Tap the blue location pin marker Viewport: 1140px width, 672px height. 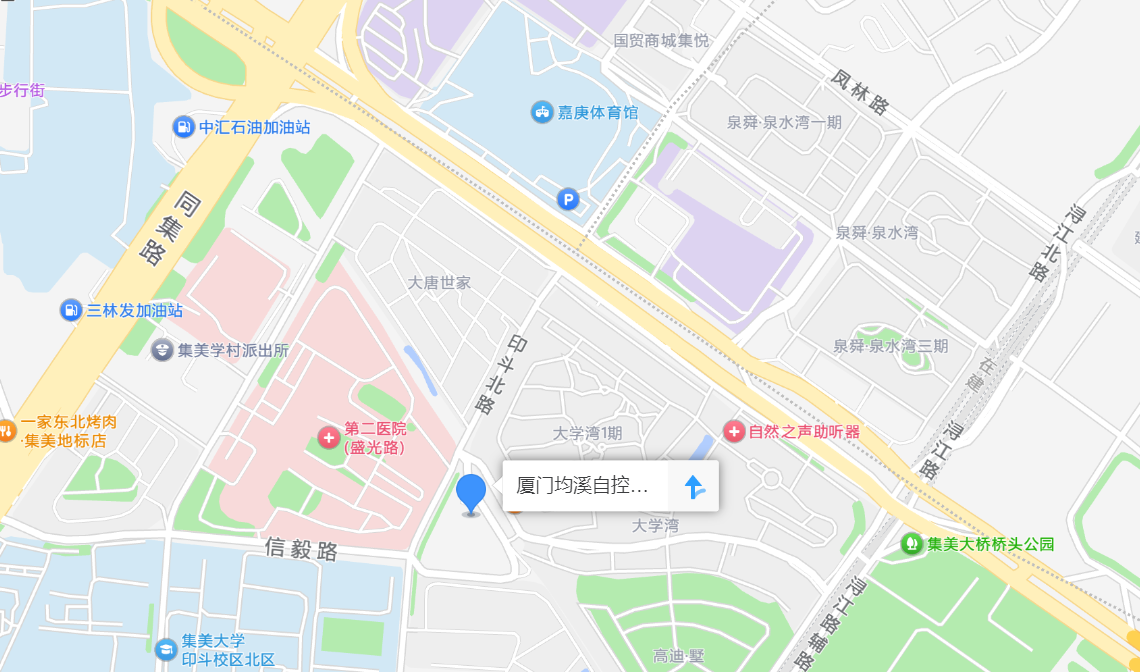coord(471,493)
